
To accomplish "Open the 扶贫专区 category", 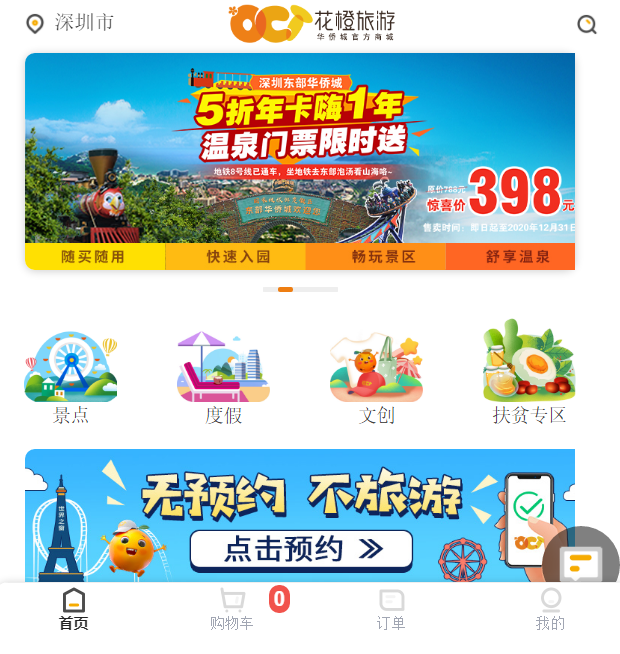I will coord(529,377).
